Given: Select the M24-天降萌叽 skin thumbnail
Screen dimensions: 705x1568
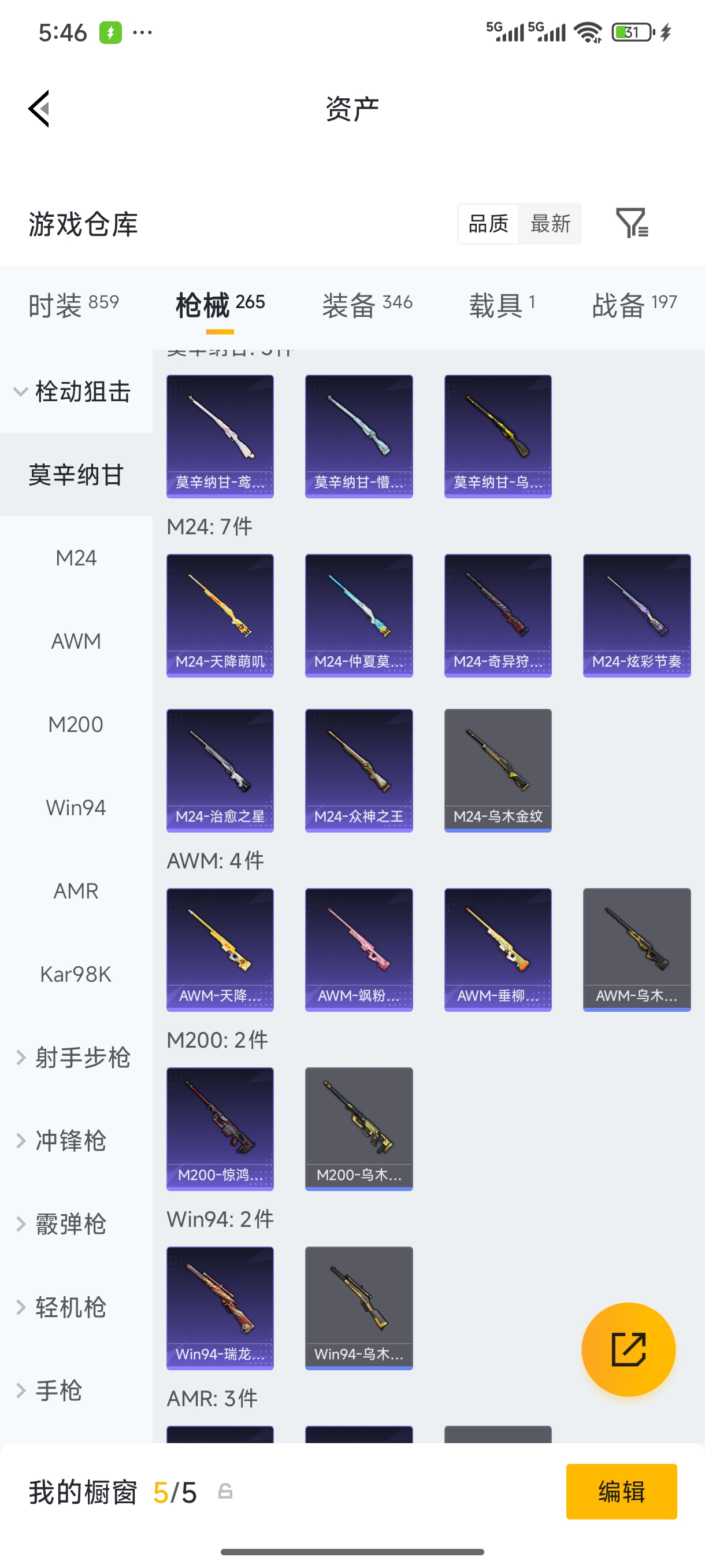Looking at the screenshot, I should point(220,615).
